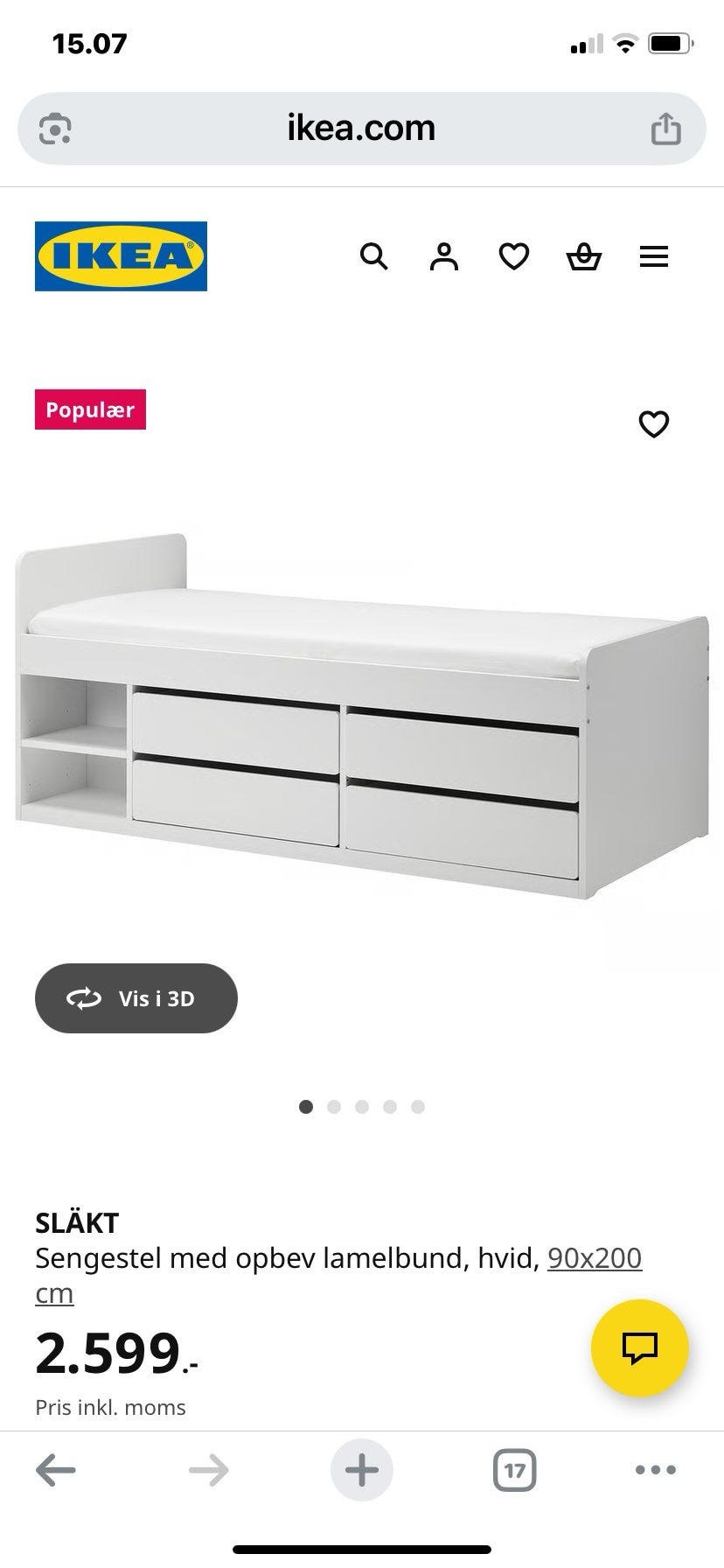The width and height of the screenshot is (724, 1568).
Task: Click the Populær badge
Action: [x=90, y=409]
